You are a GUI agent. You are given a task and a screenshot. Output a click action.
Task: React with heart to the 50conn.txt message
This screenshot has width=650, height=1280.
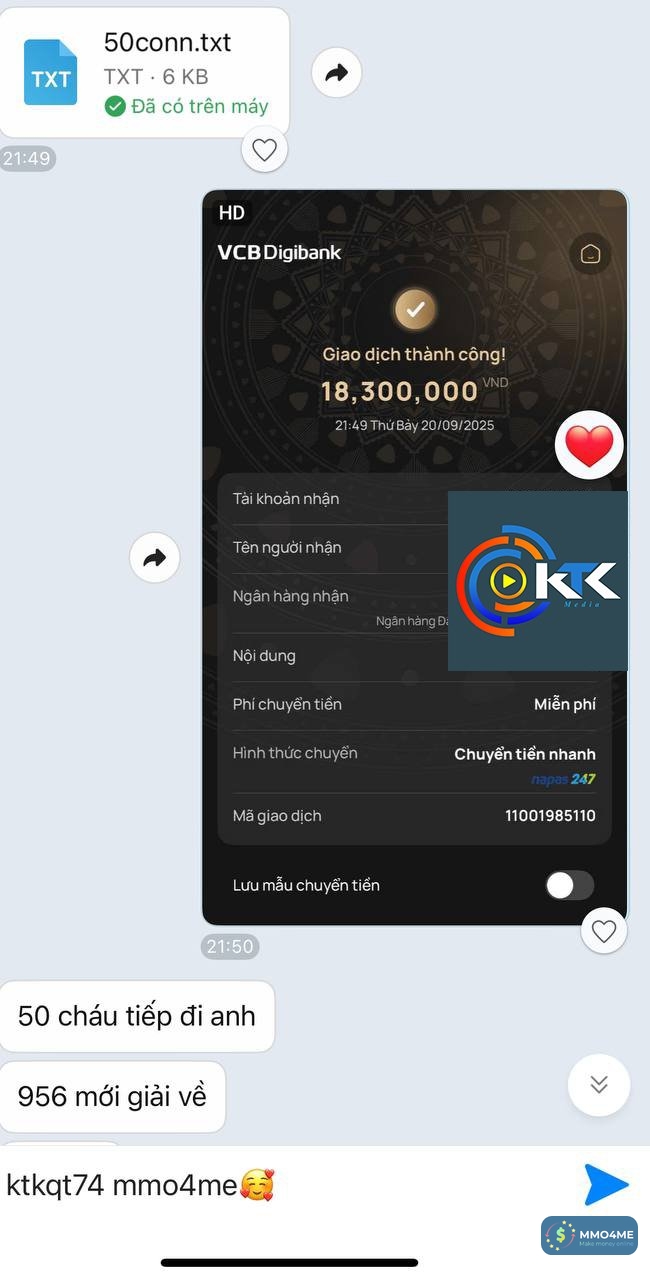pyautogui.click(x=264, y=150)
